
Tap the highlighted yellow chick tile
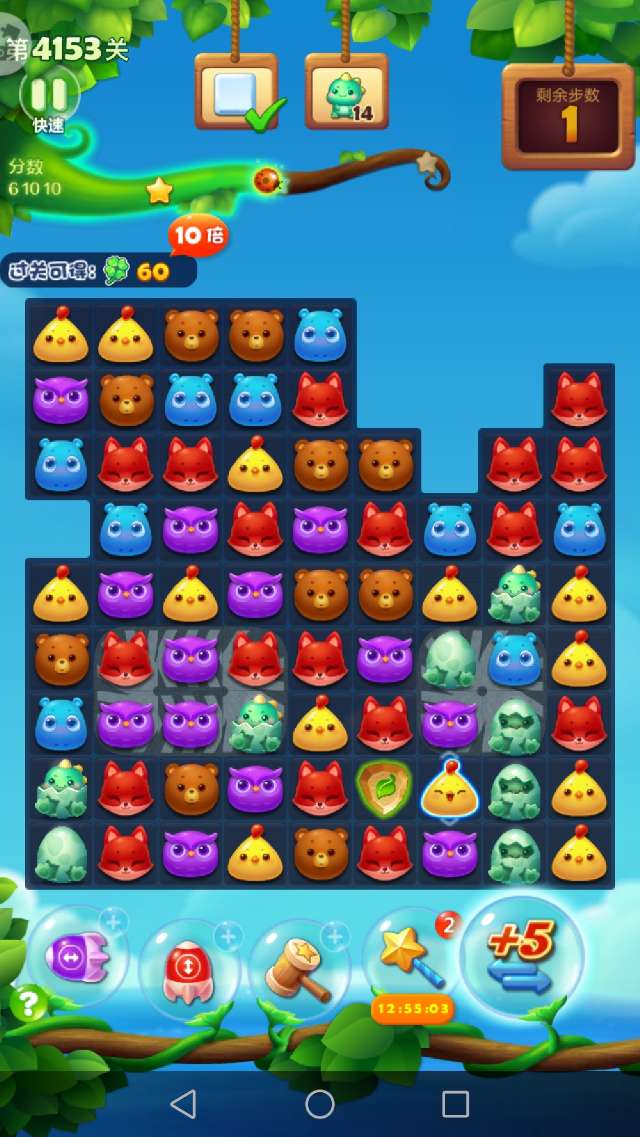coord(449,788)
